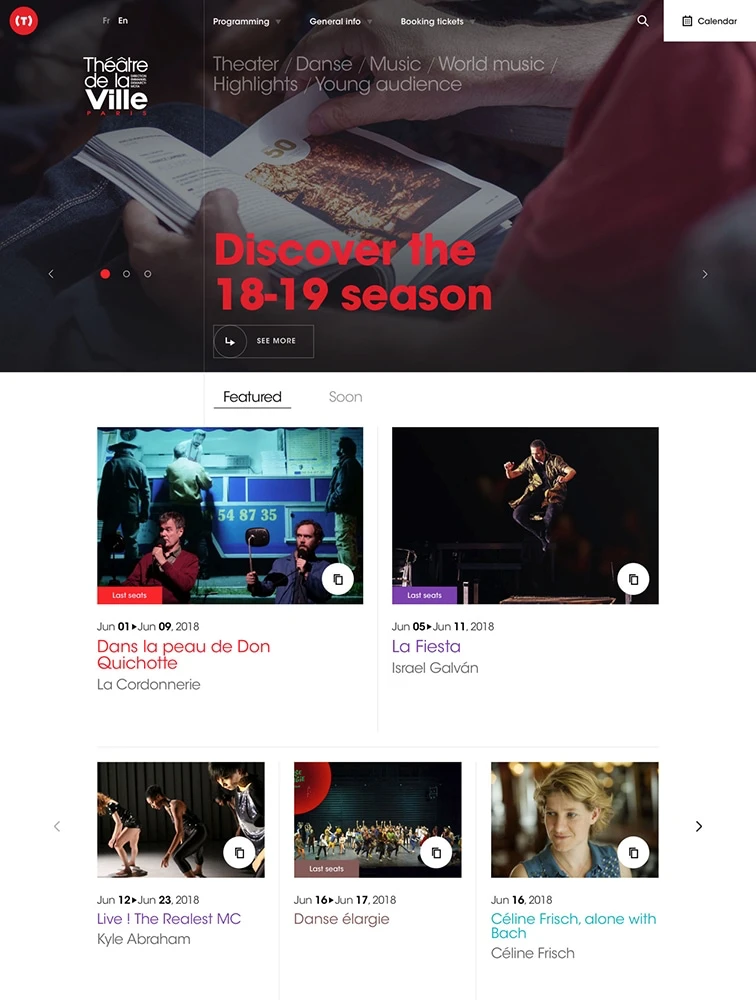Expand the General info menu
The image size is (756, 1000).
340,21
